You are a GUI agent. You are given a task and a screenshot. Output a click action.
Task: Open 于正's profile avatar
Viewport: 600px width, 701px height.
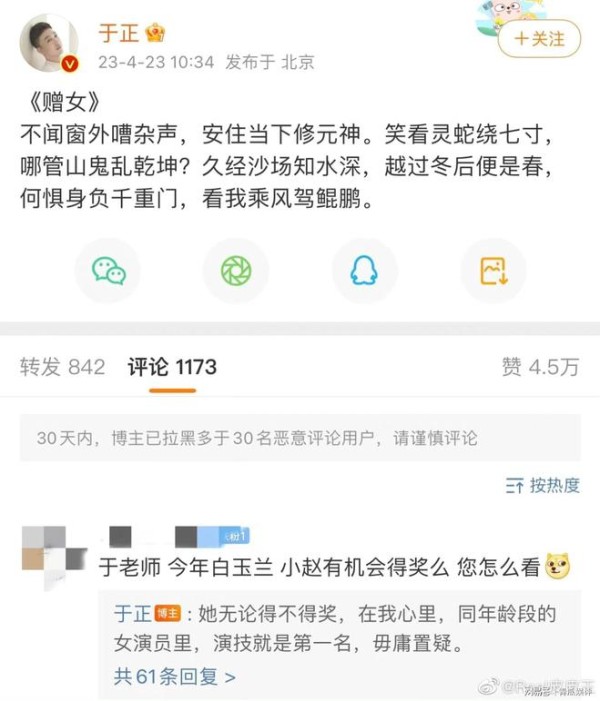(49, 43)
